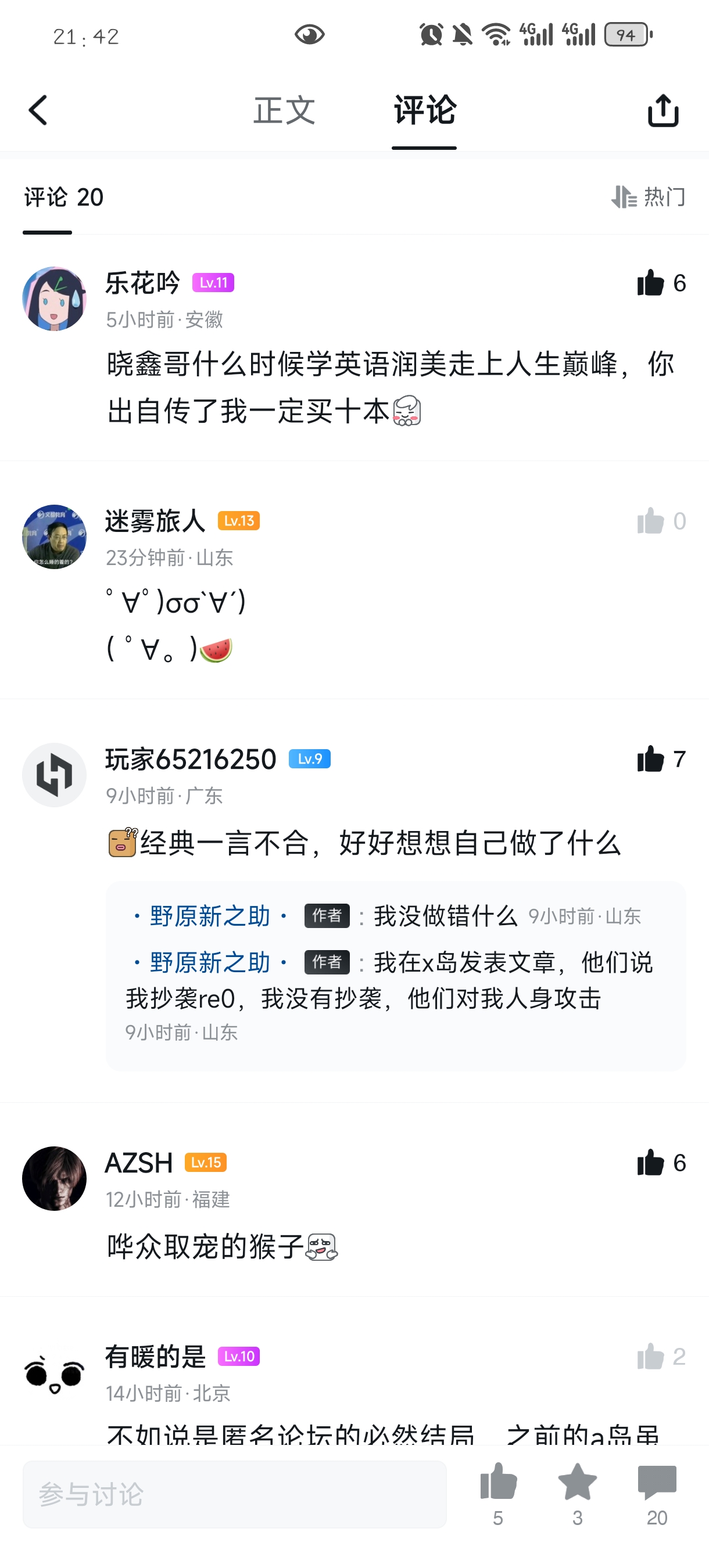Open 野原新之助's reply "我没做错什么"
This screenshot has width=709, height=1568.
click(445, 916)
